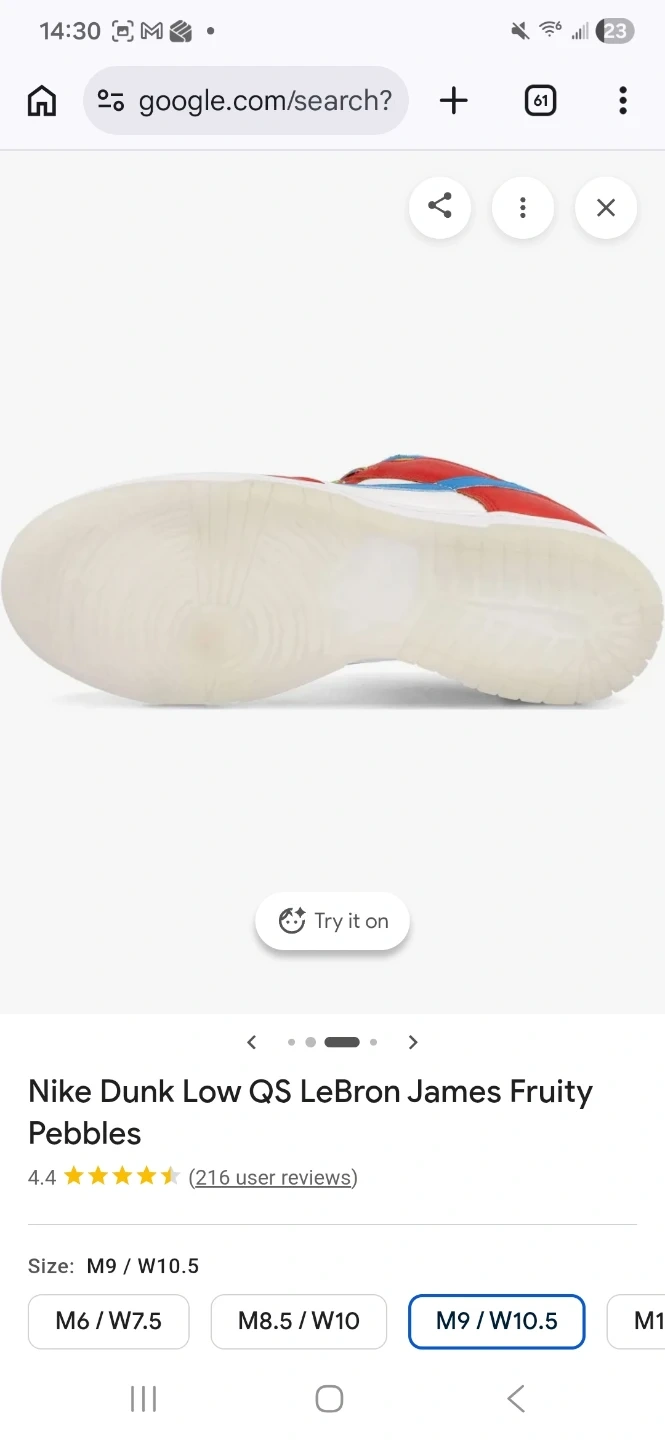
Task: Choose size M8.5 / W10
Action: point(298,1321)
